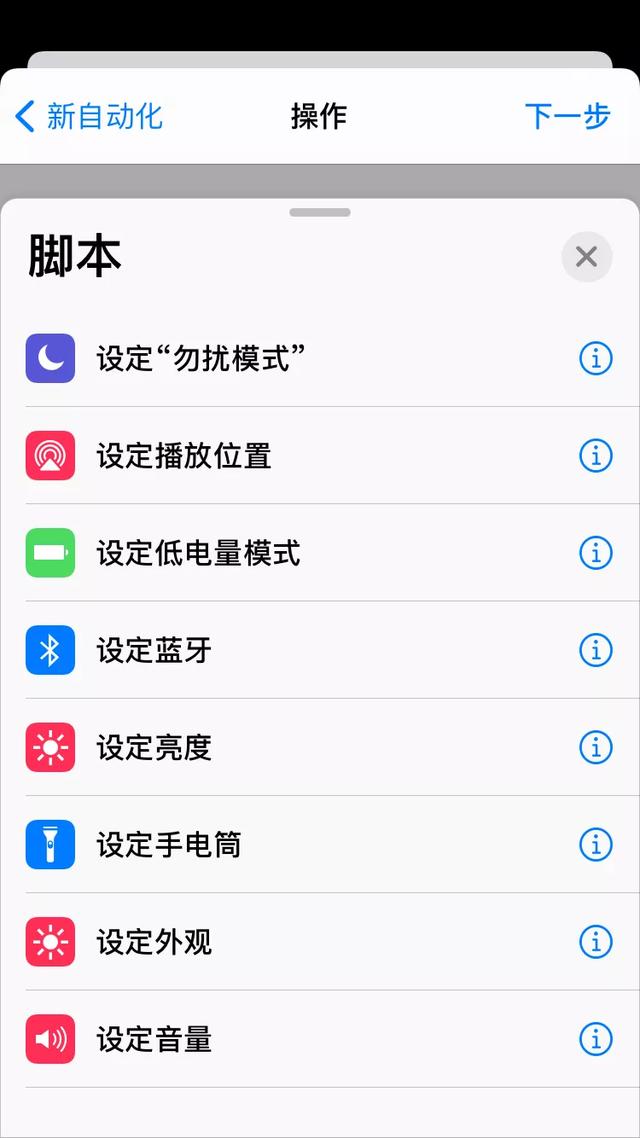Open the info icon beside 设定亮度
This screenshot has height=1138, width=640.
[x=596, y=747]
